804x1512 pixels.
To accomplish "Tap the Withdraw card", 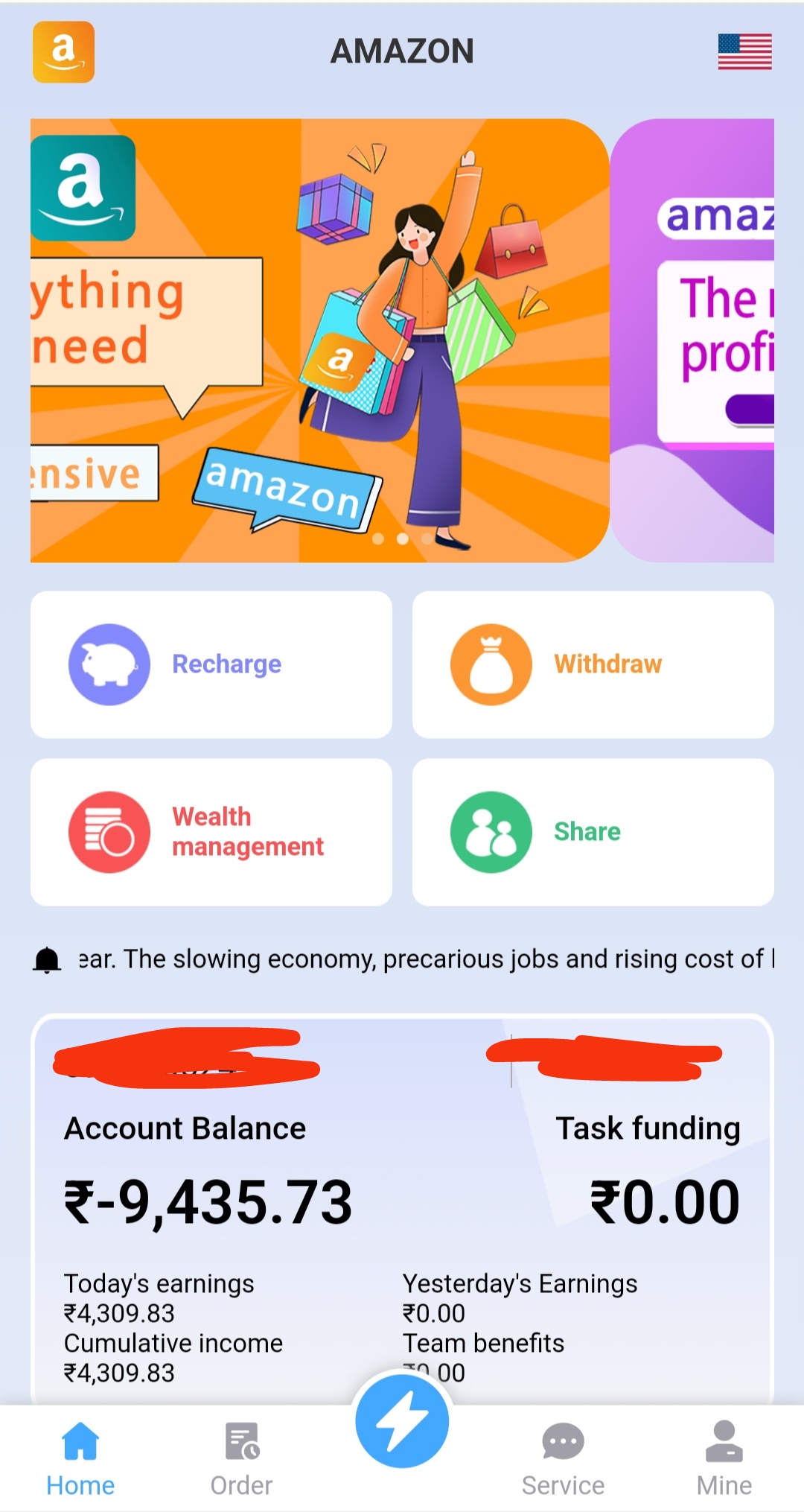I will point(593,664).
